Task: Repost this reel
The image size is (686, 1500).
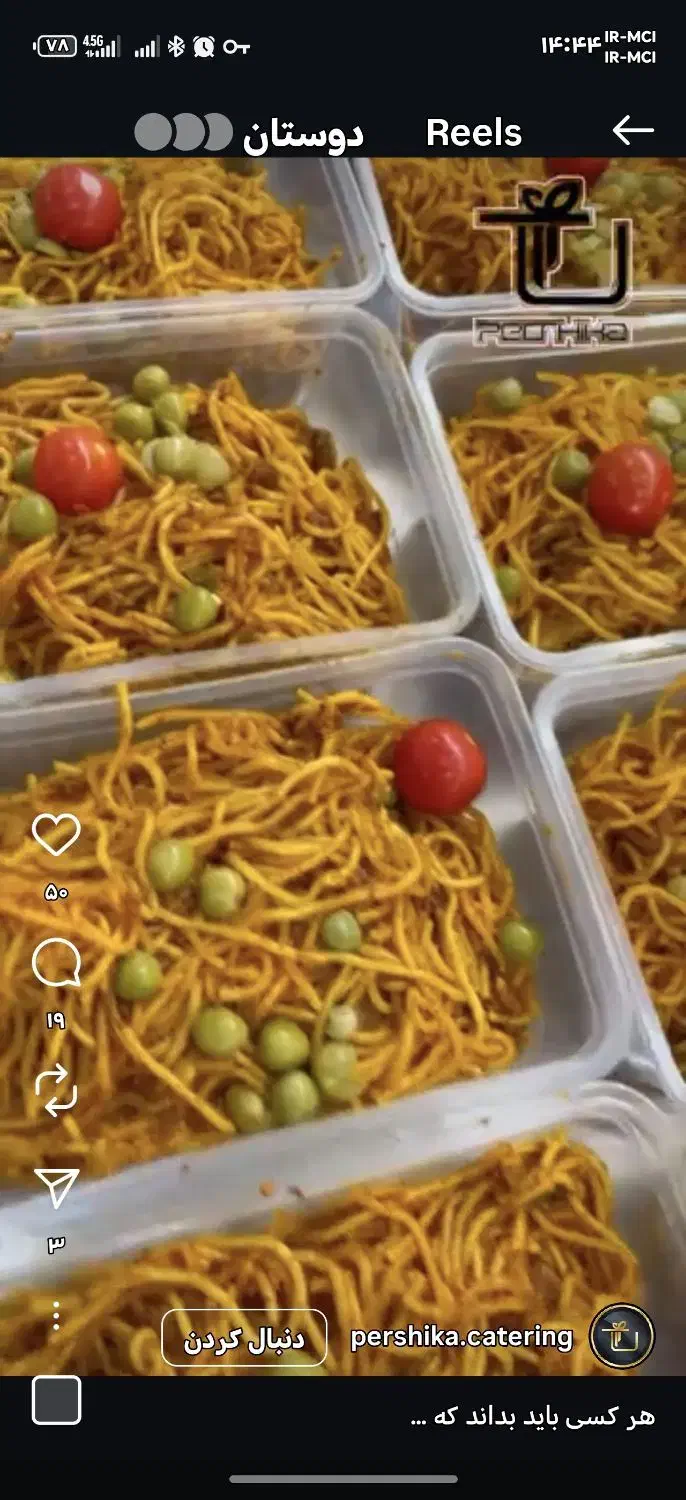Action: [56, 1090]
